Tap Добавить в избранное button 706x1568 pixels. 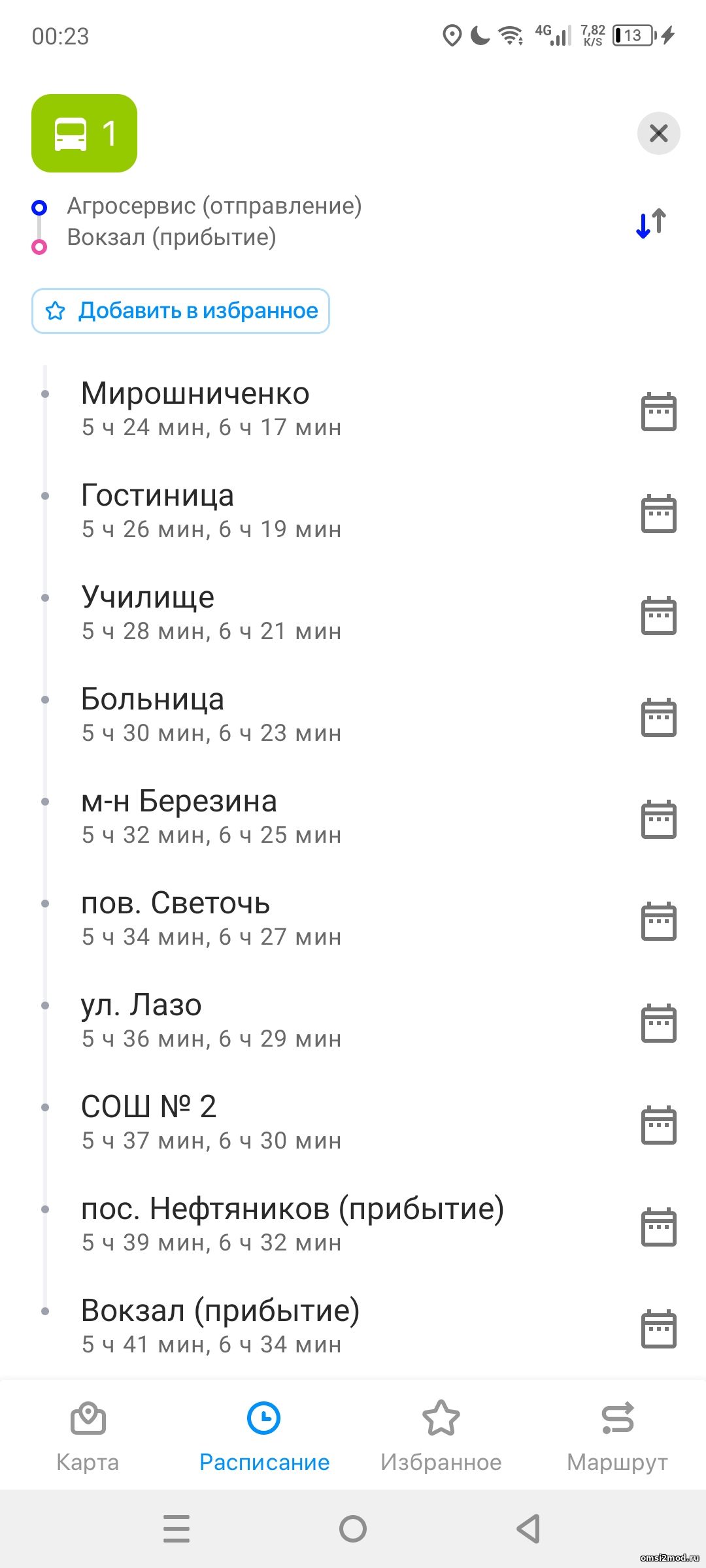click(180, 311)
